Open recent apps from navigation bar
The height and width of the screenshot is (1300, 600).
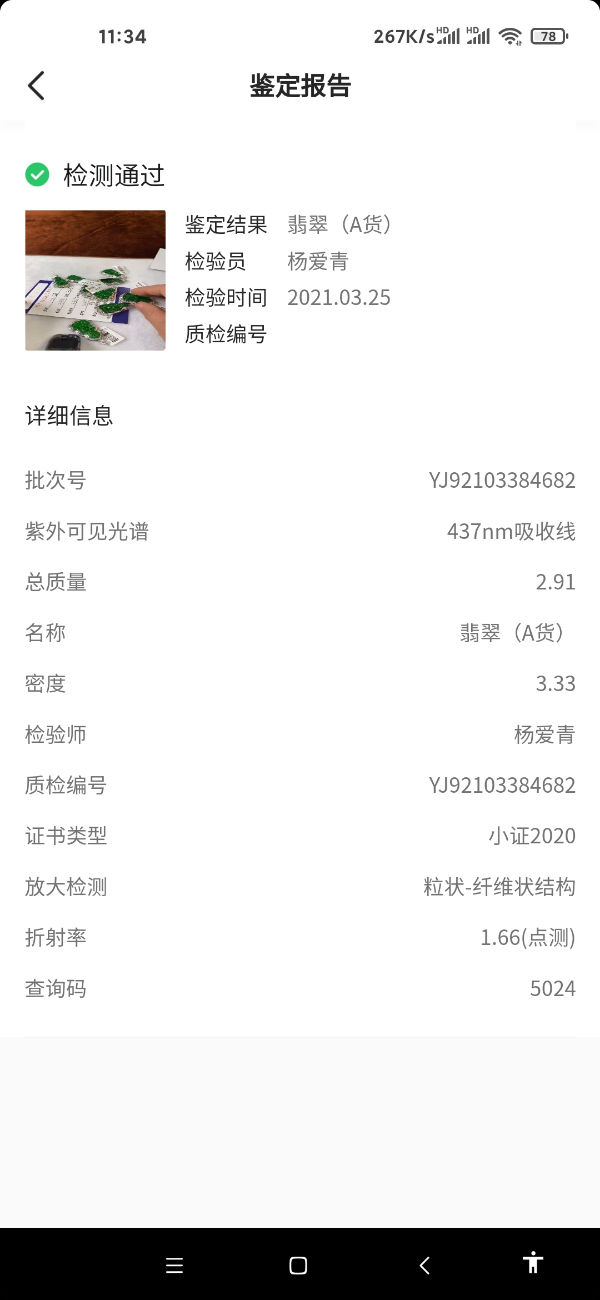(174, 1265)
